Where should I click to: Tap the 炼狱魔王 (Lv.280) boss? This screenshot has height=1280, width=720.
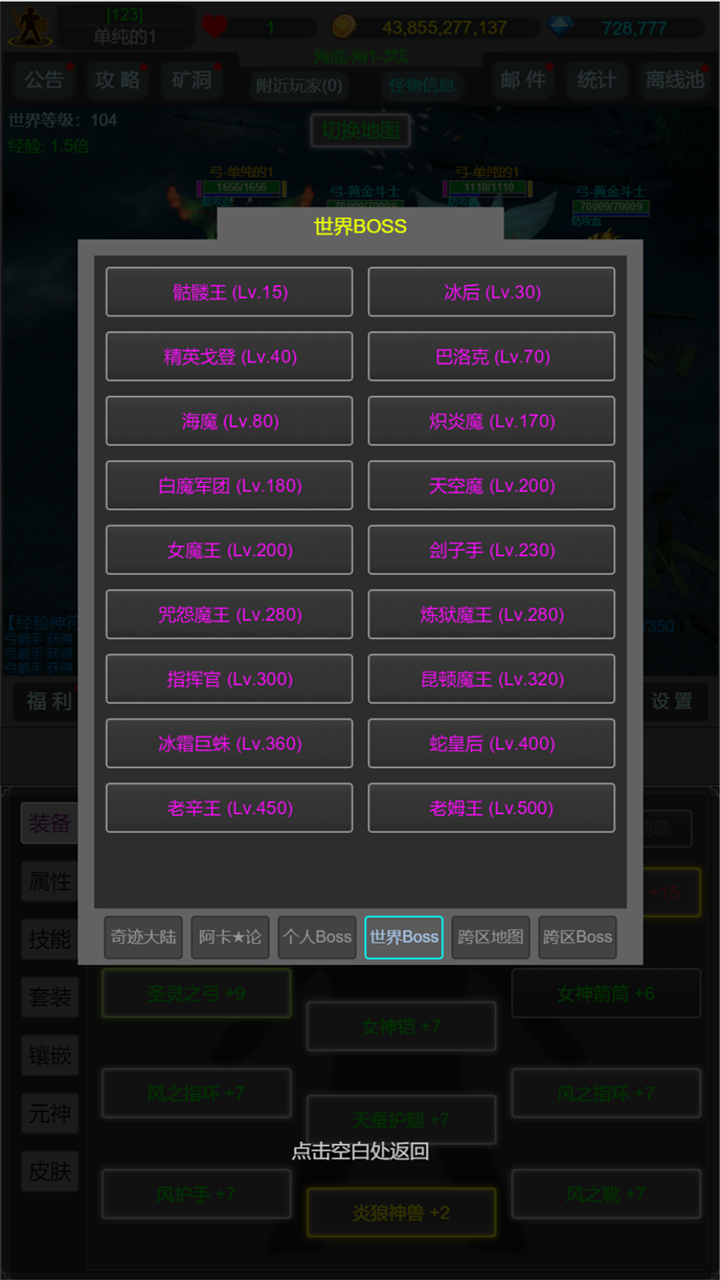(x=491, y=614)
